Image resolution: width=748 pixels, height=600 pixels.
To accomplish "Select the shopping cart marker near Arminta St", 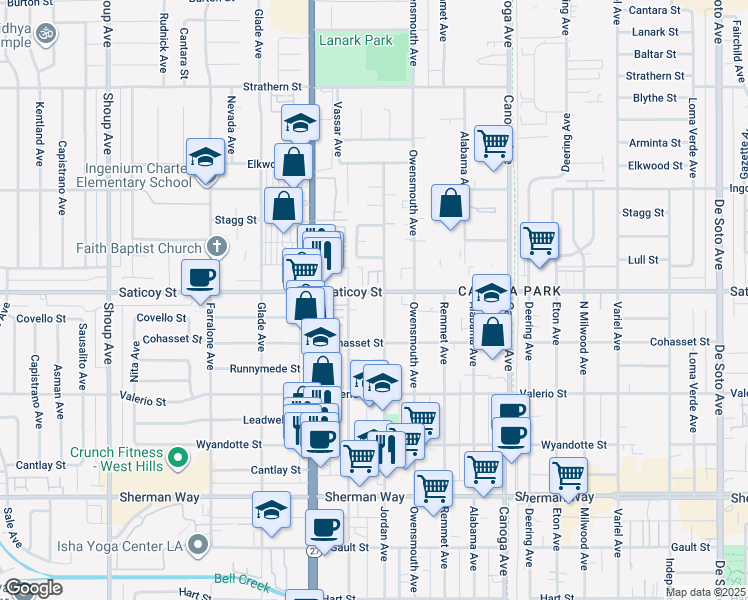I will pos(493,144).
